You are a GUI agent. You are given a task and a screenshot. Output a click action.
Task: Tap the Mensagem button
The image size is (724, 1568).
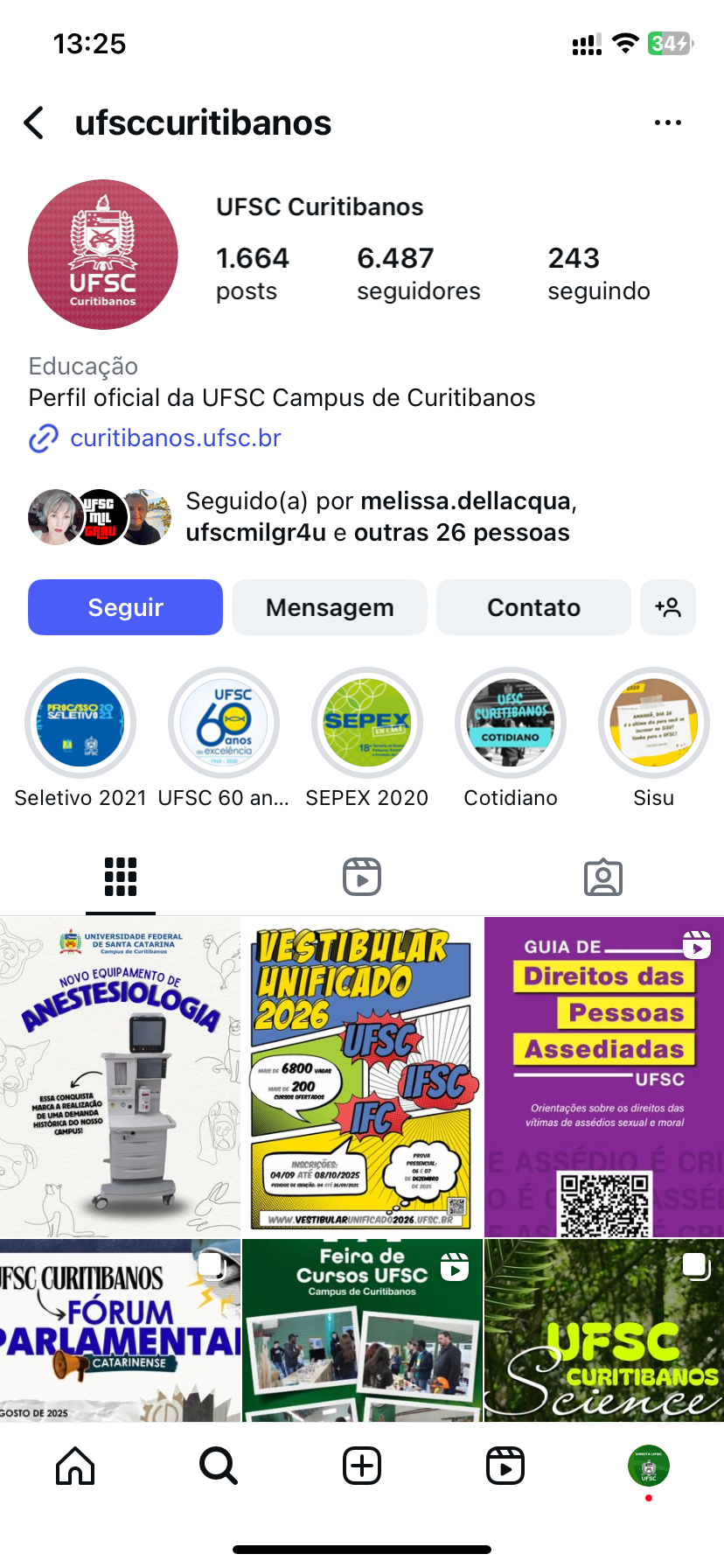pos(330,607)
